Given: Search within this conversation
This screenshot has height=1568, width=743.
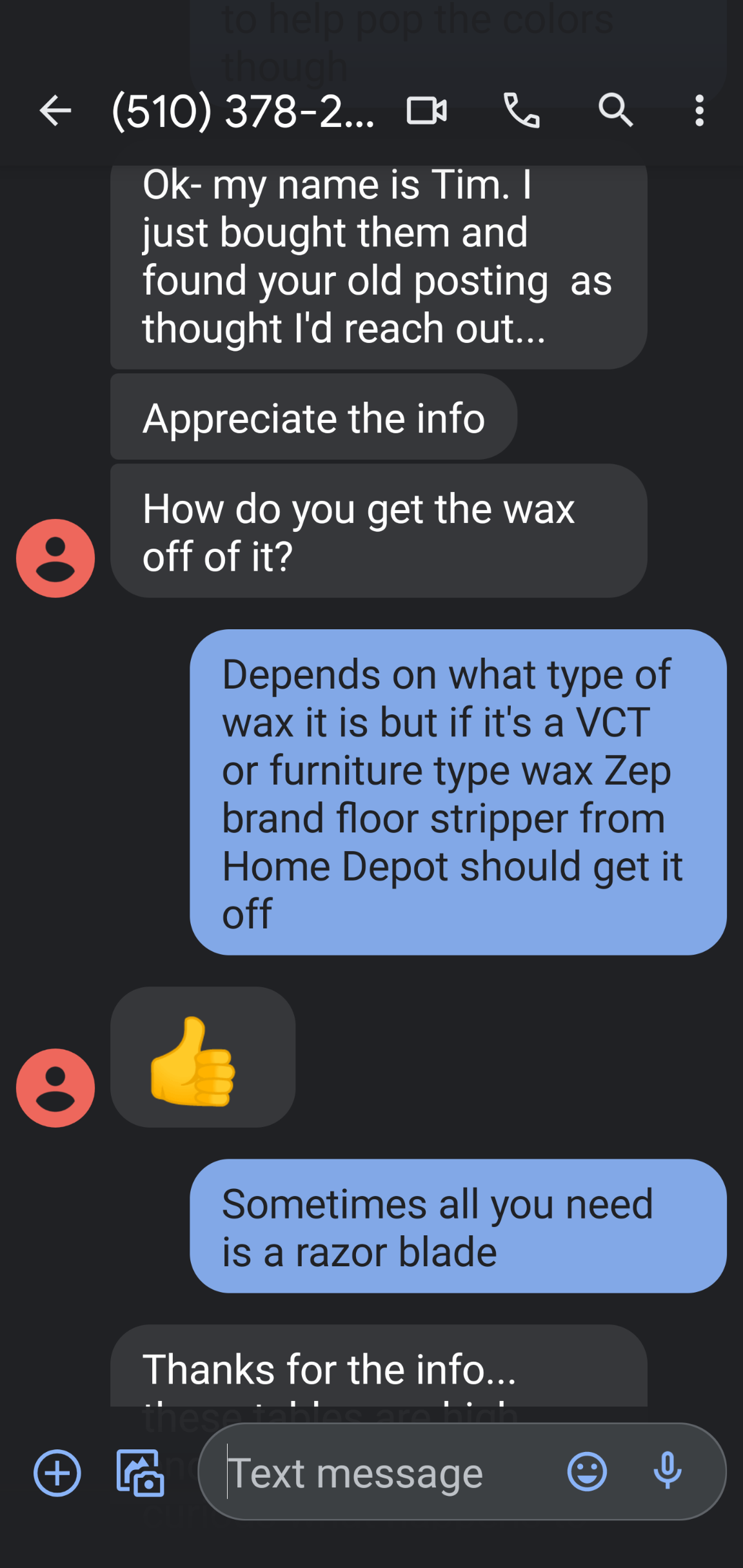Looking at the screenshot, I should pos(615,111).
